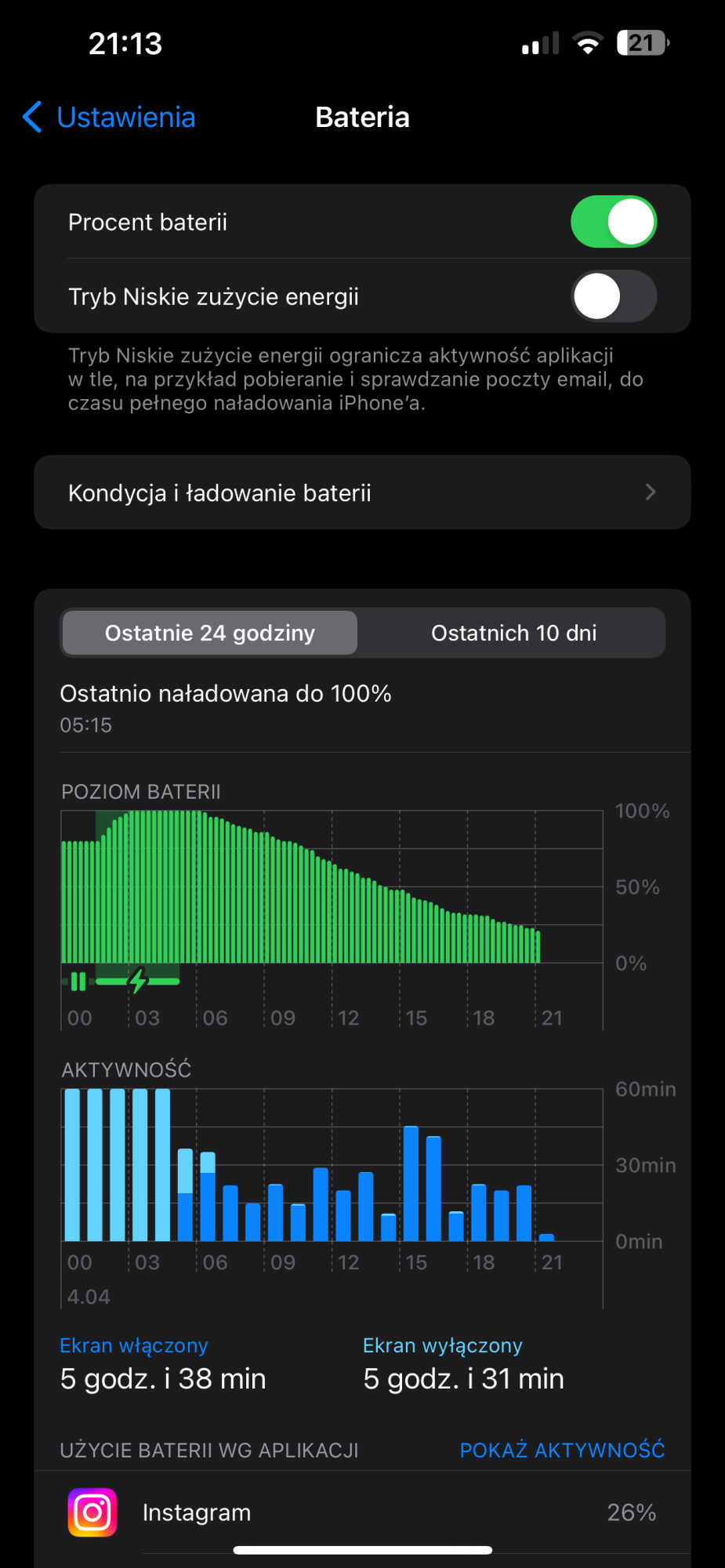The image size is (725, 1568).
Task: Select the Ostatnie 24 godziny tab
Action: click(210, 633)
